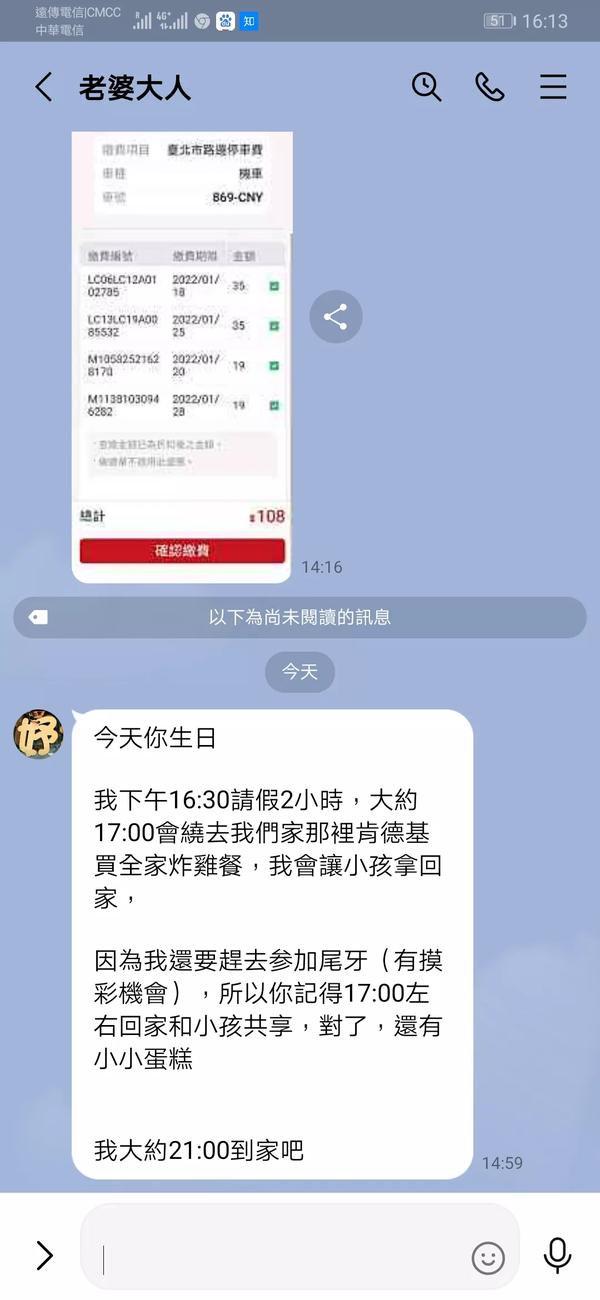
Task: Open the sender's profile avatar
Action: [38, 734]
